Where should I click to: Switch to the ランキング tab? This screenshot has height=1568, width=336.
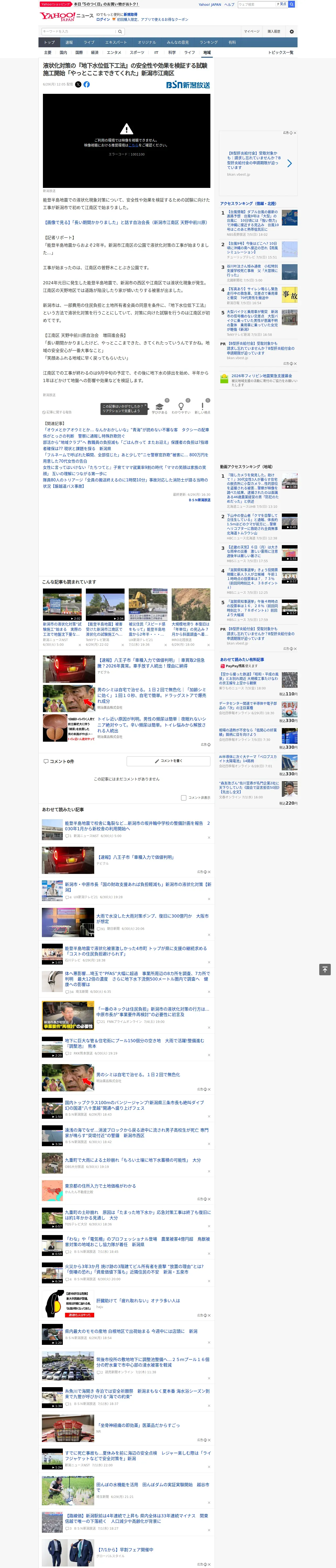pyautogui.click(x=209, y=43)
